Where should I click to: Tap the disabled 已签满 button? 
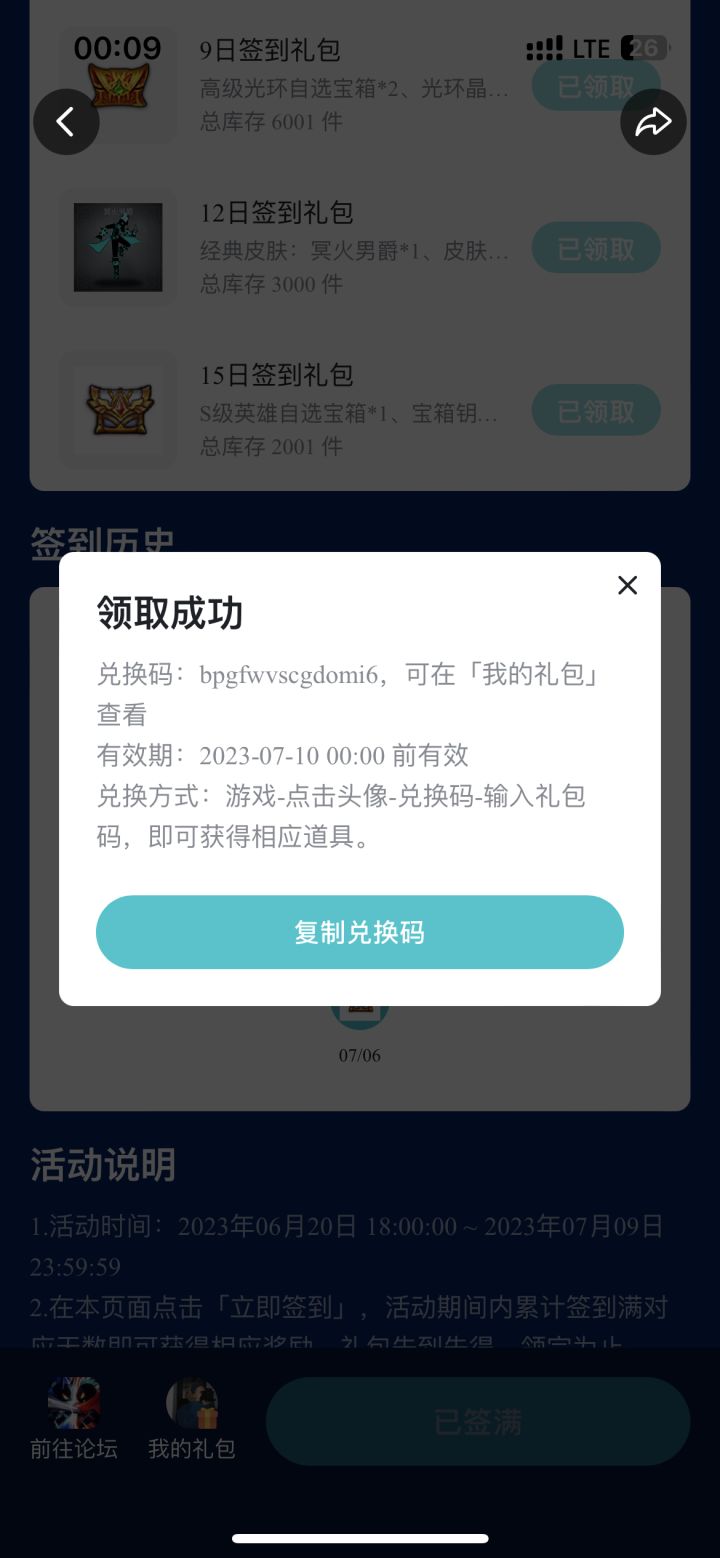tap(477, 1421)
